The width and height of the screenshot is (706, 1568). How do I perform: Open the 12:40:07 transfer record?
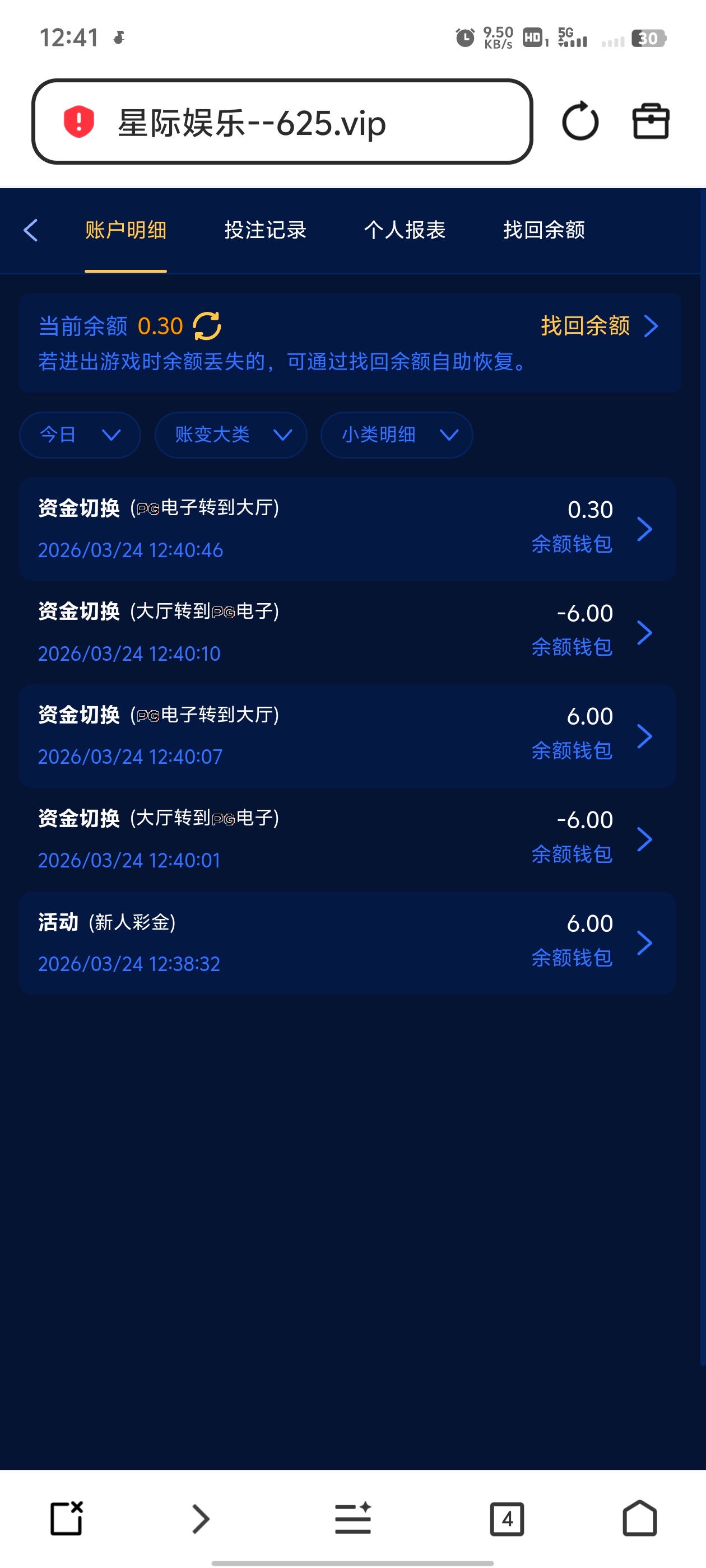[347, 736]
